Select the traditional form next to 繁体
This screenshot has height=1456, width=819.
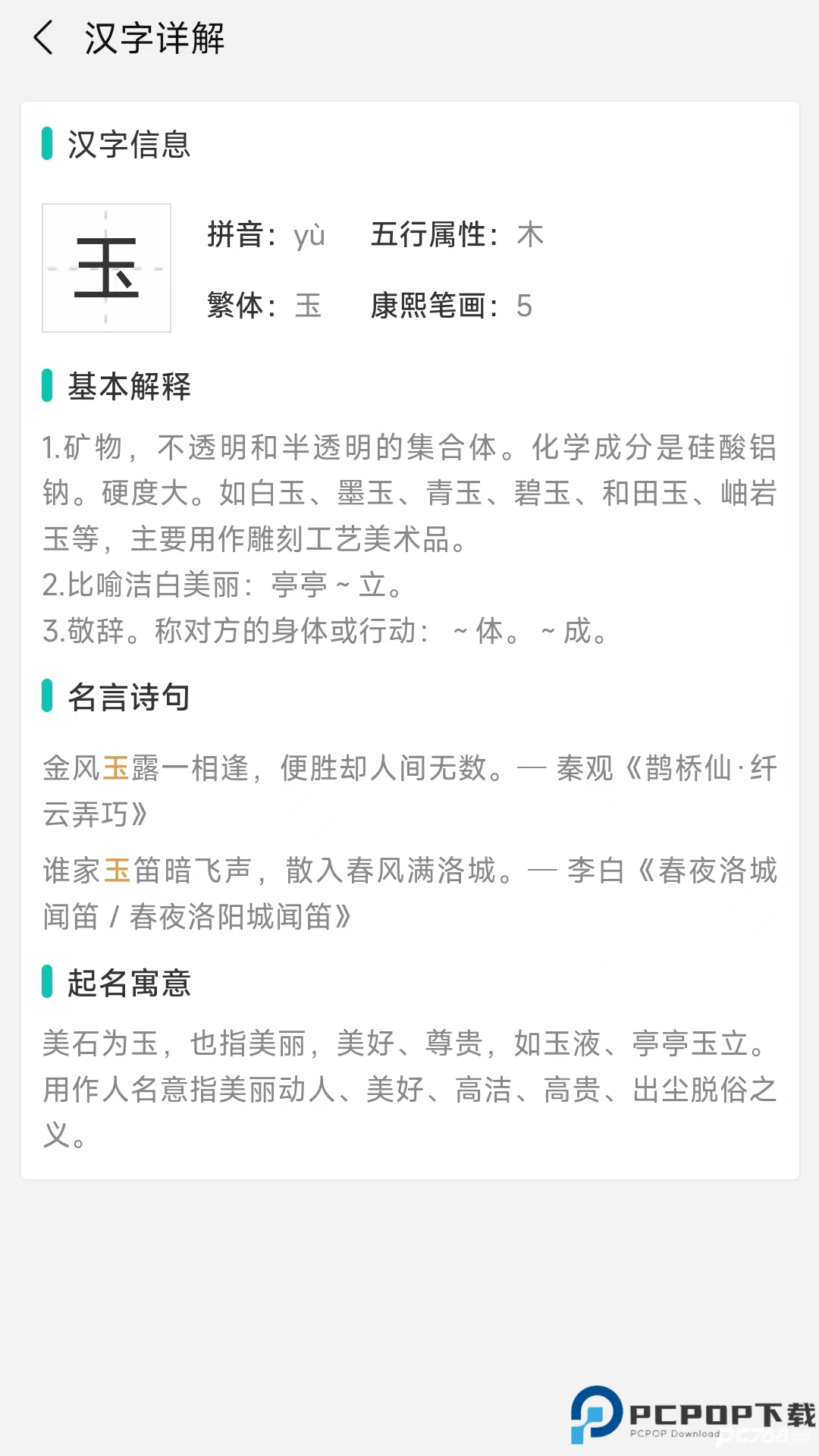coord(308,306)
